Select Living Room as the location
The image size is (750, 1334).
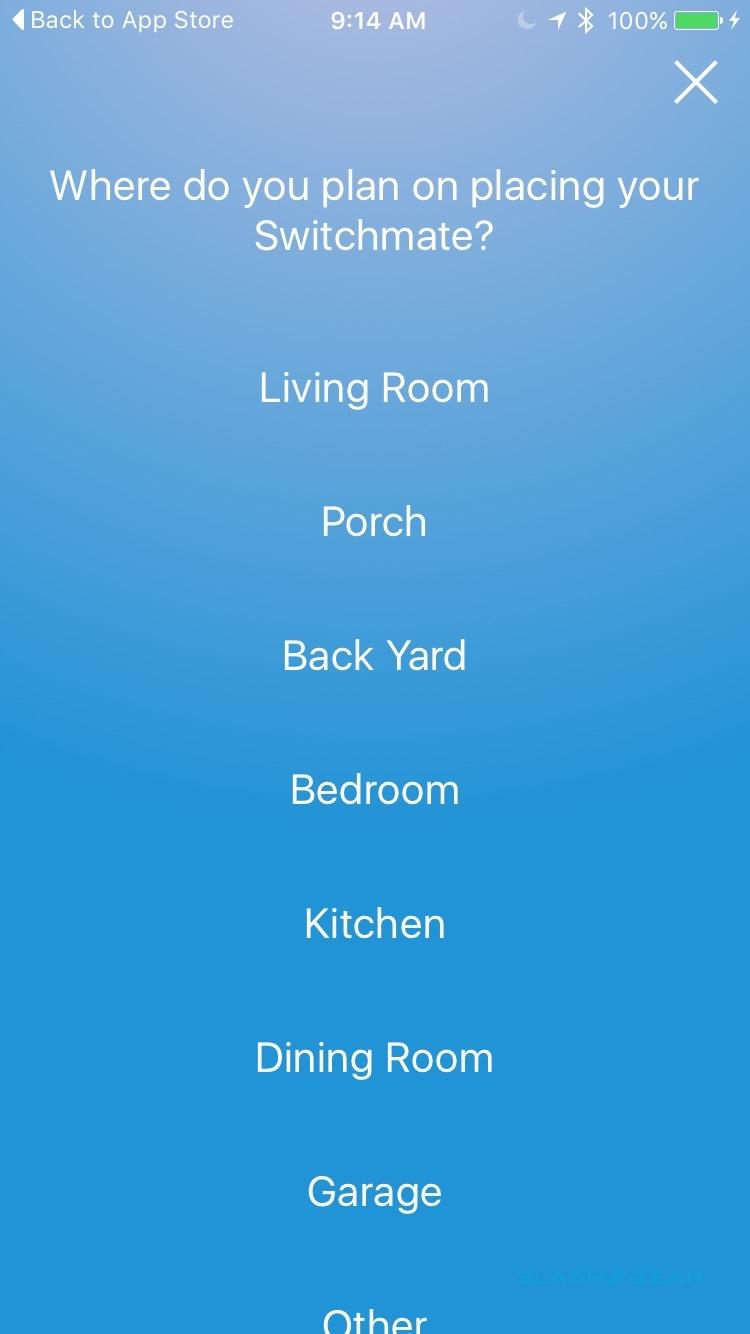374,388
